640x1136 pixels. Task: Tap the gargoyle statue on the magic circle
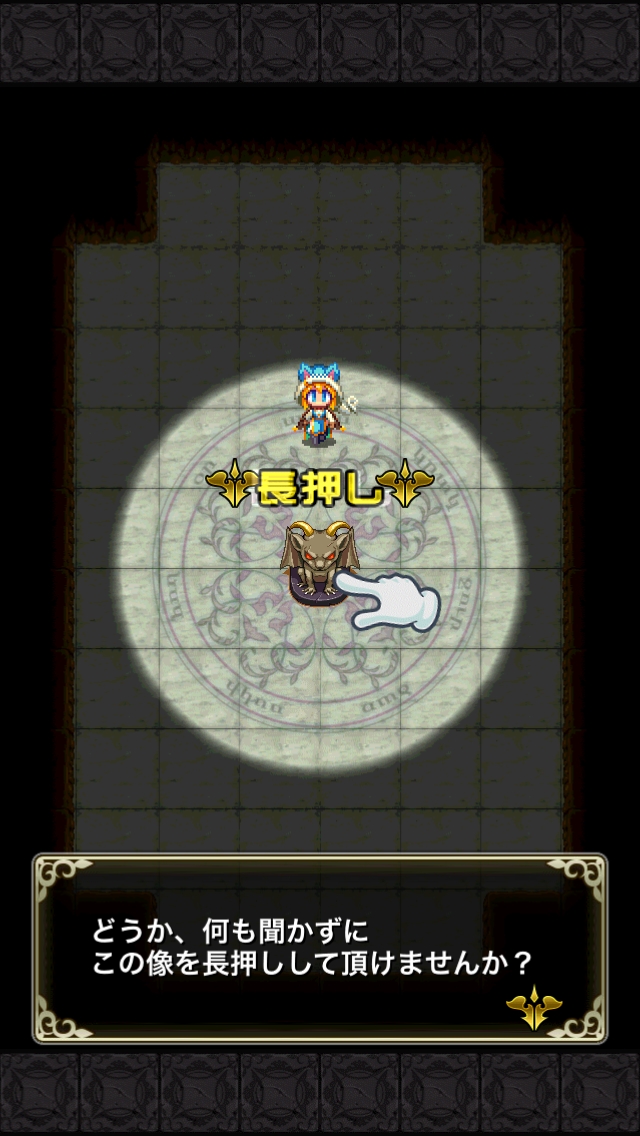tap(313, 562)
